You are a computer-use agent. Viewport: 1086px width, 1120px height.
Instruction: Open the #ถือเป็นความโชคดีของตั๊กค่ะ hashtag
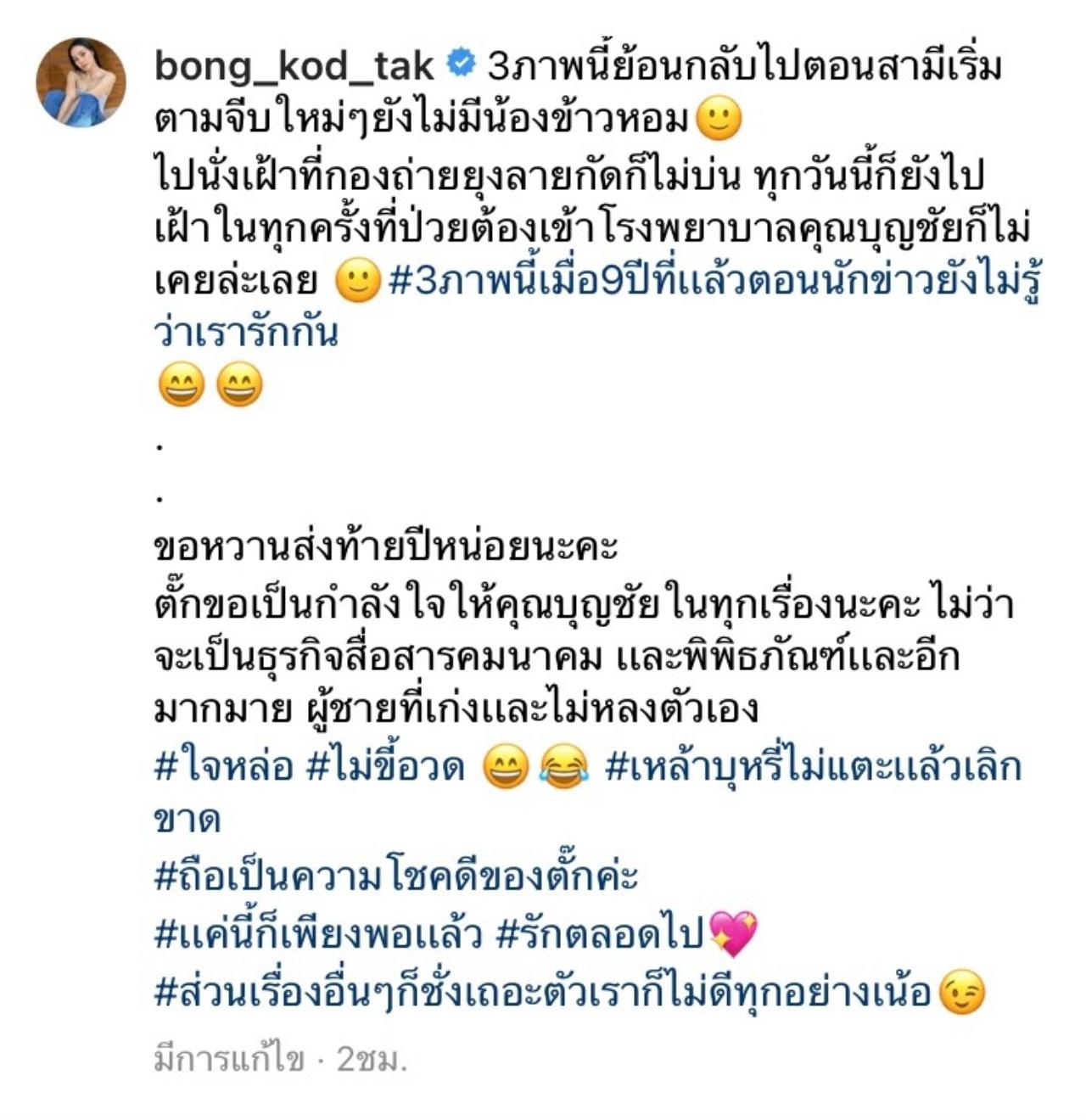point(395,876)
